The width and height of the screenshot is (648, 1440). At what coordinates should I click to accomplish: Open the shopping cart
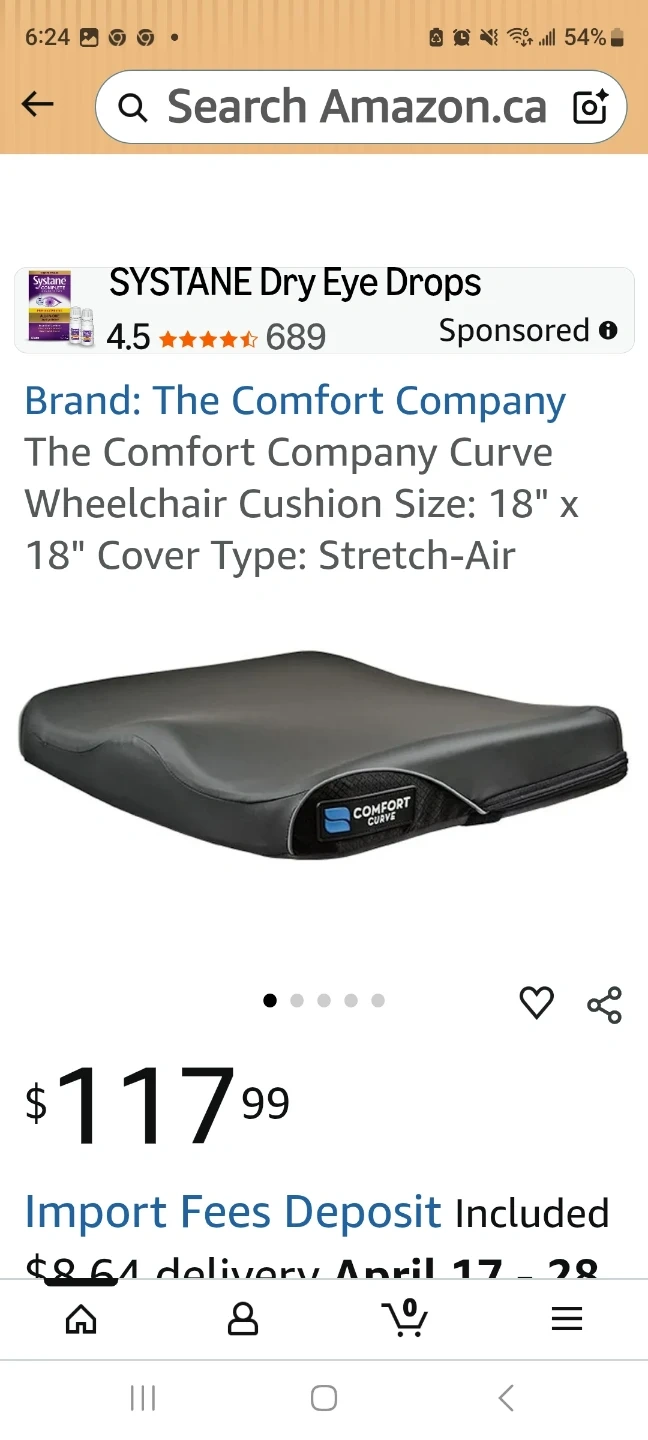(405, 1318)
